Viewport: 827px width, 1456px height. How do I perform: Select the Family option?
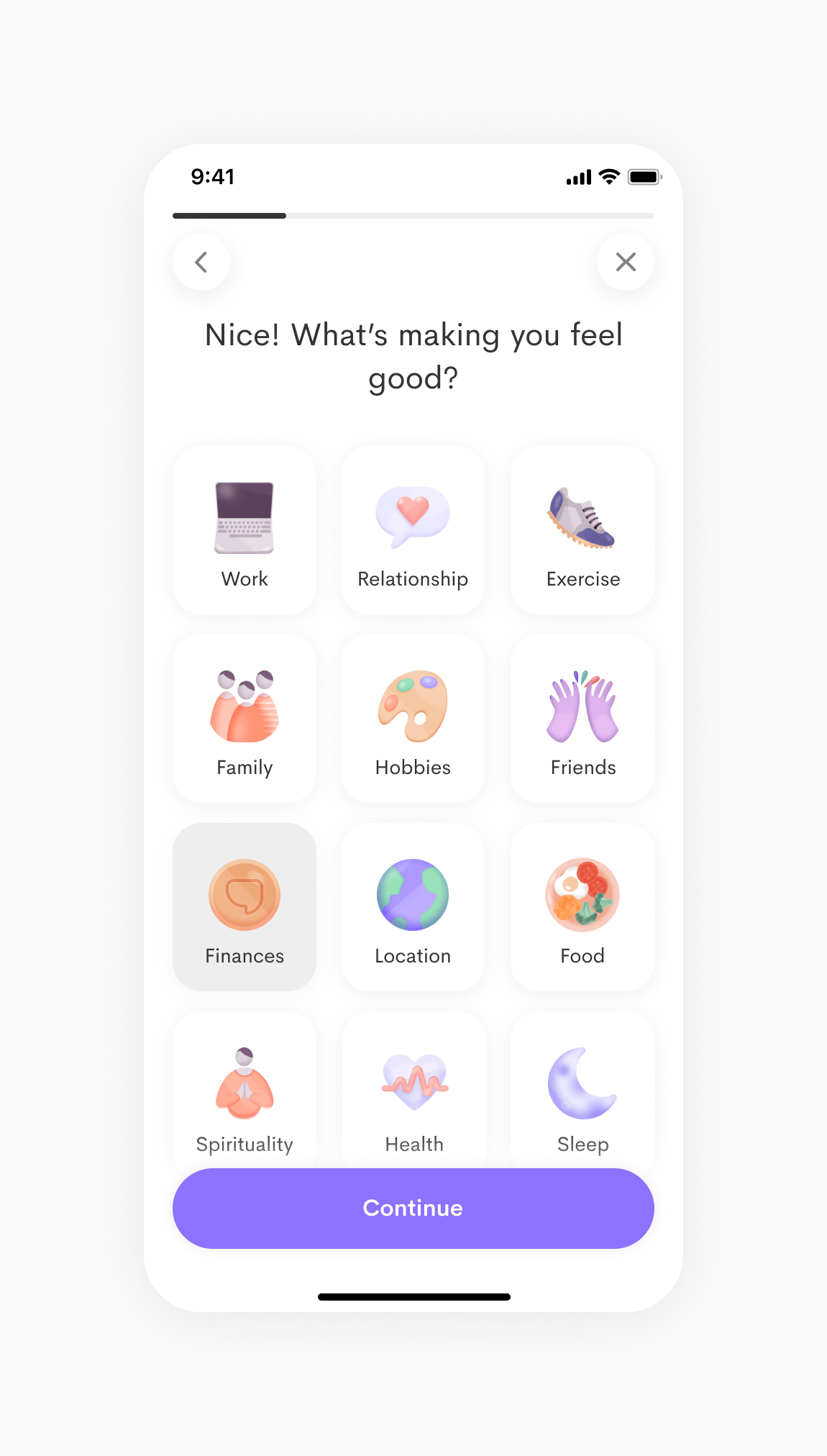(245, 719)
